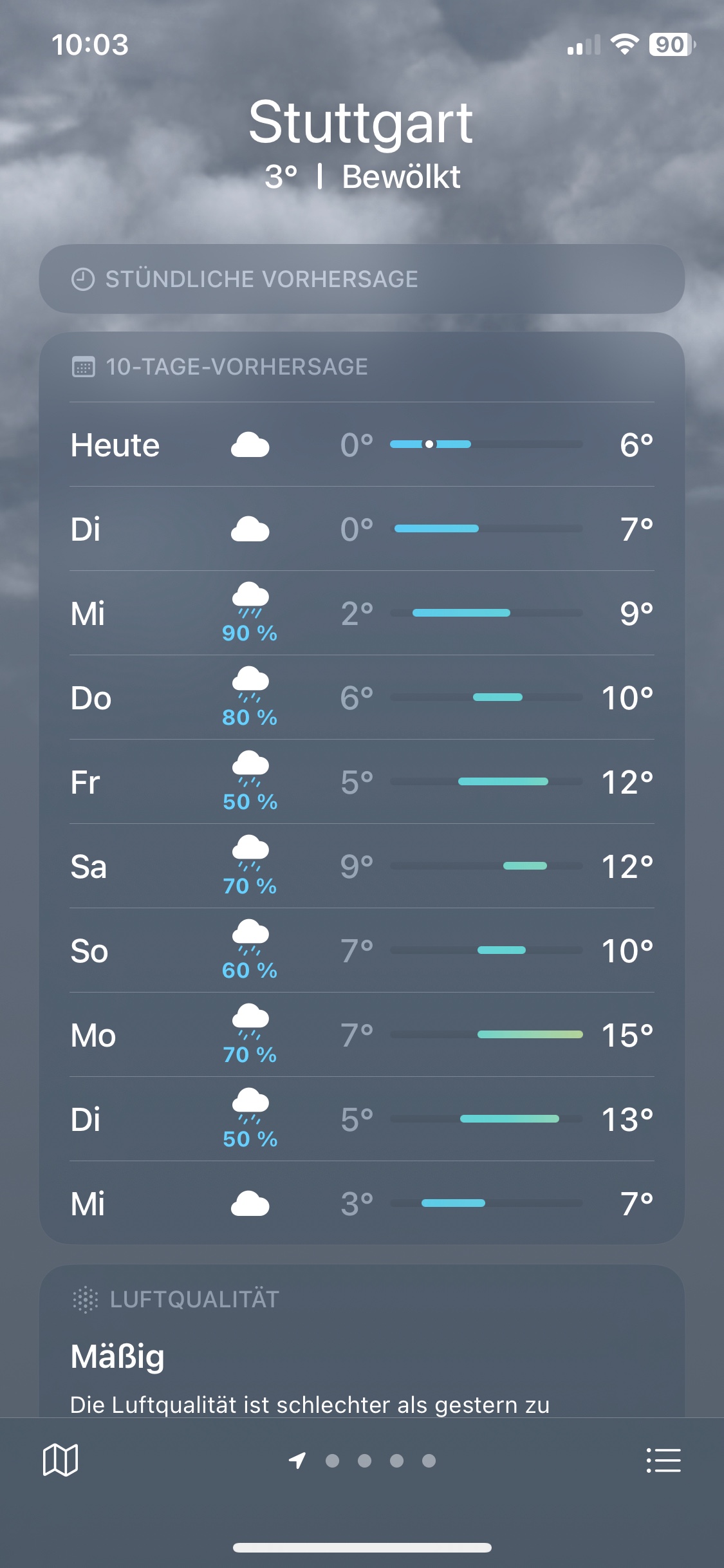Open the map view icon
The image size is (724, 1568).
click(x=60, y=1459)
